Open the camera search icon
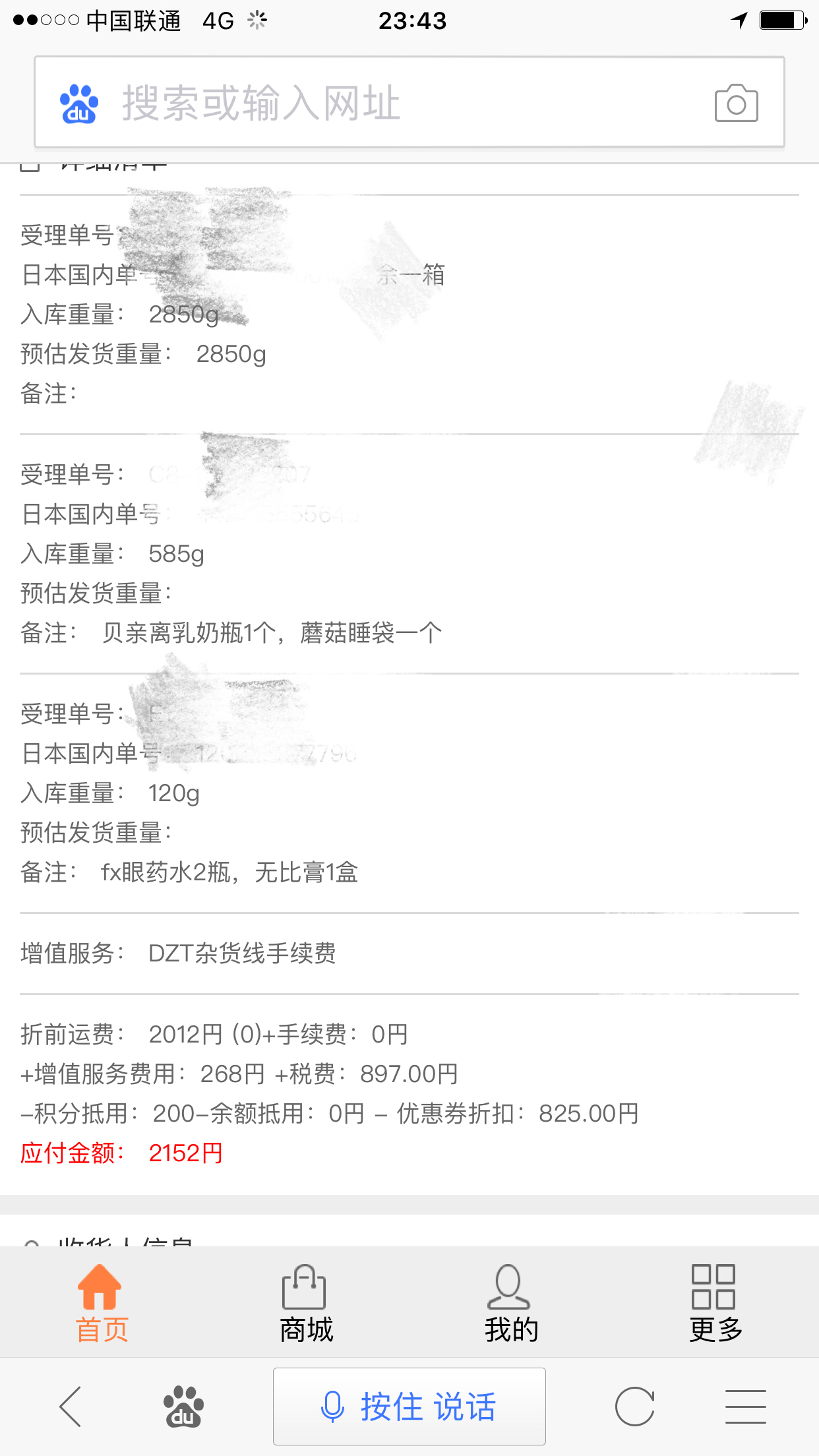 [736, 103]
